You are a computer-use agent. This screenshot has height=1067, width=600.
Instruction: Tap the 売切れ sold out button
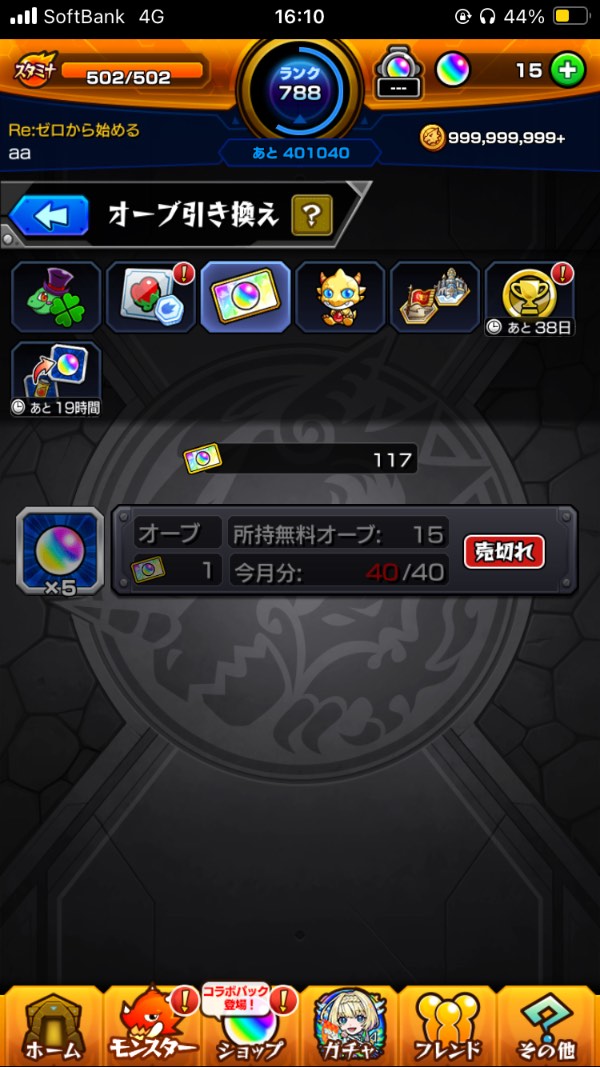pos(504,551)
